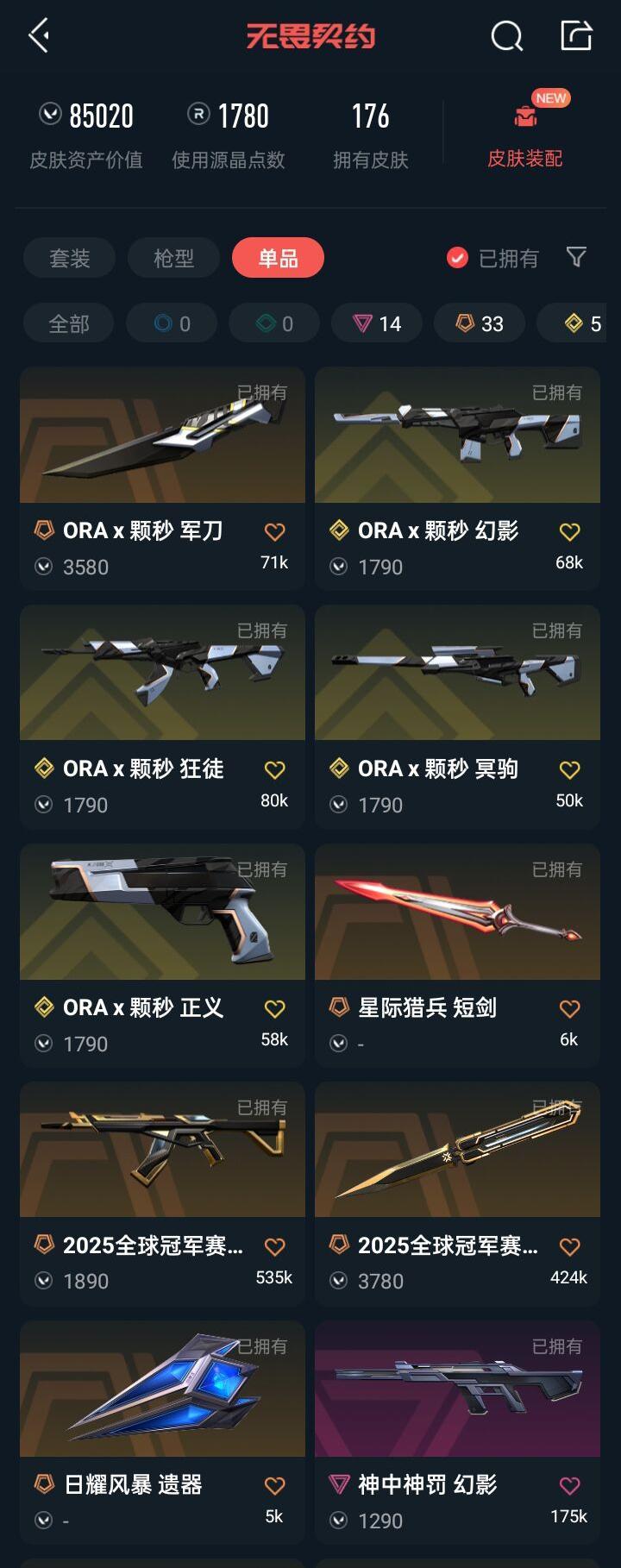The image size is (621, 1568).
Task: Filter by the tier chip showing 14
Action: (377, 324)
